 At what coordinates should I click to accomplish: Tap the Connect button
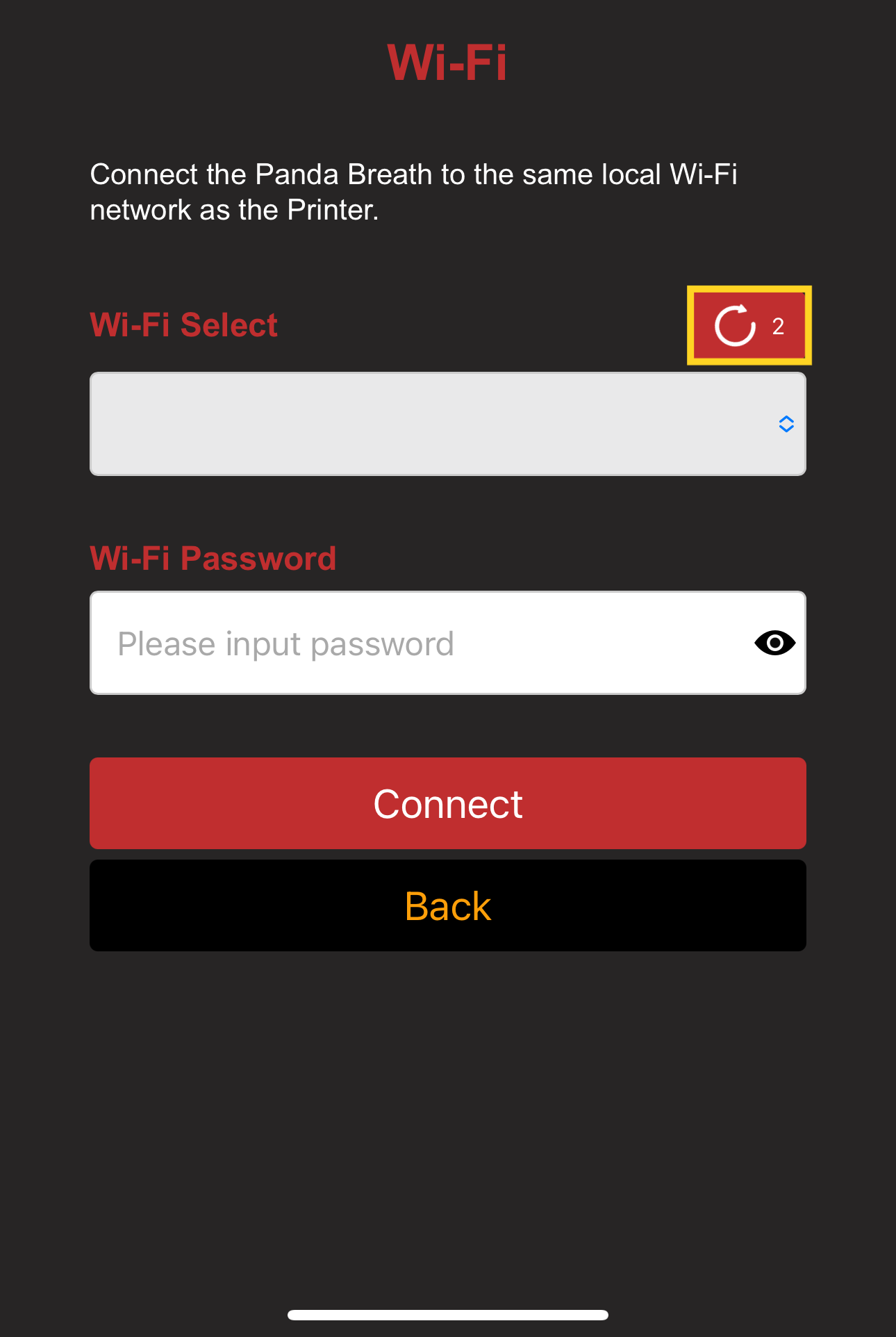(x=447, y=803)
